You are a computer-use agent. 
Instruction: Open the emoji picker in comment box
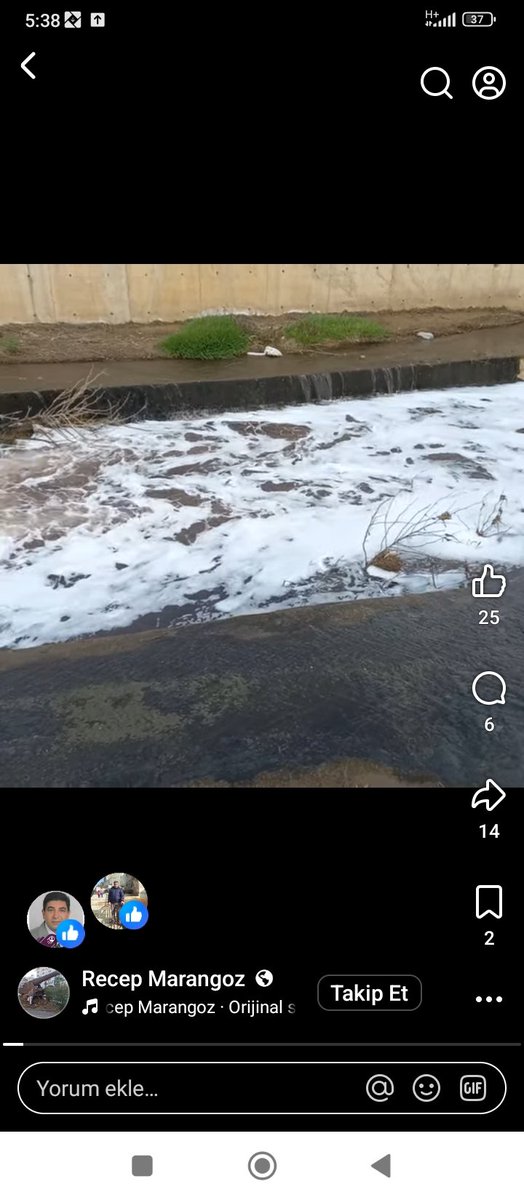427,1088
